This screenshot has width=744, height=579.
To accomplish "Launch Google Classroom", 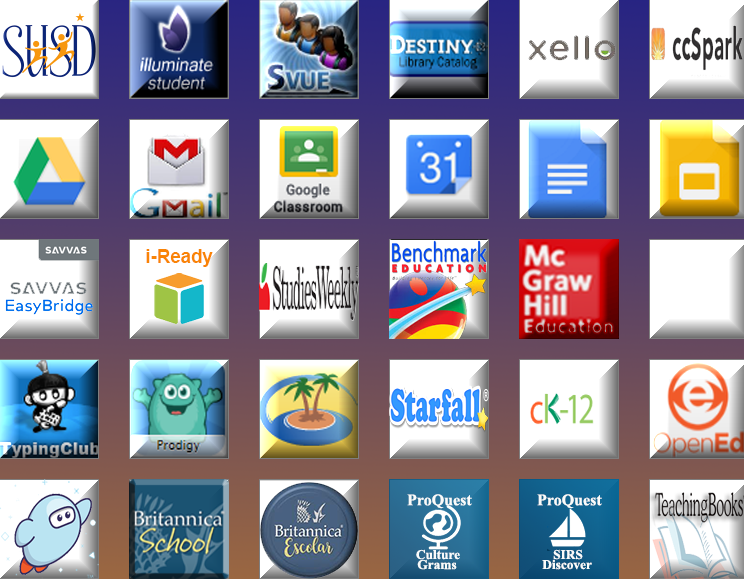I will (x=309, y=169).
